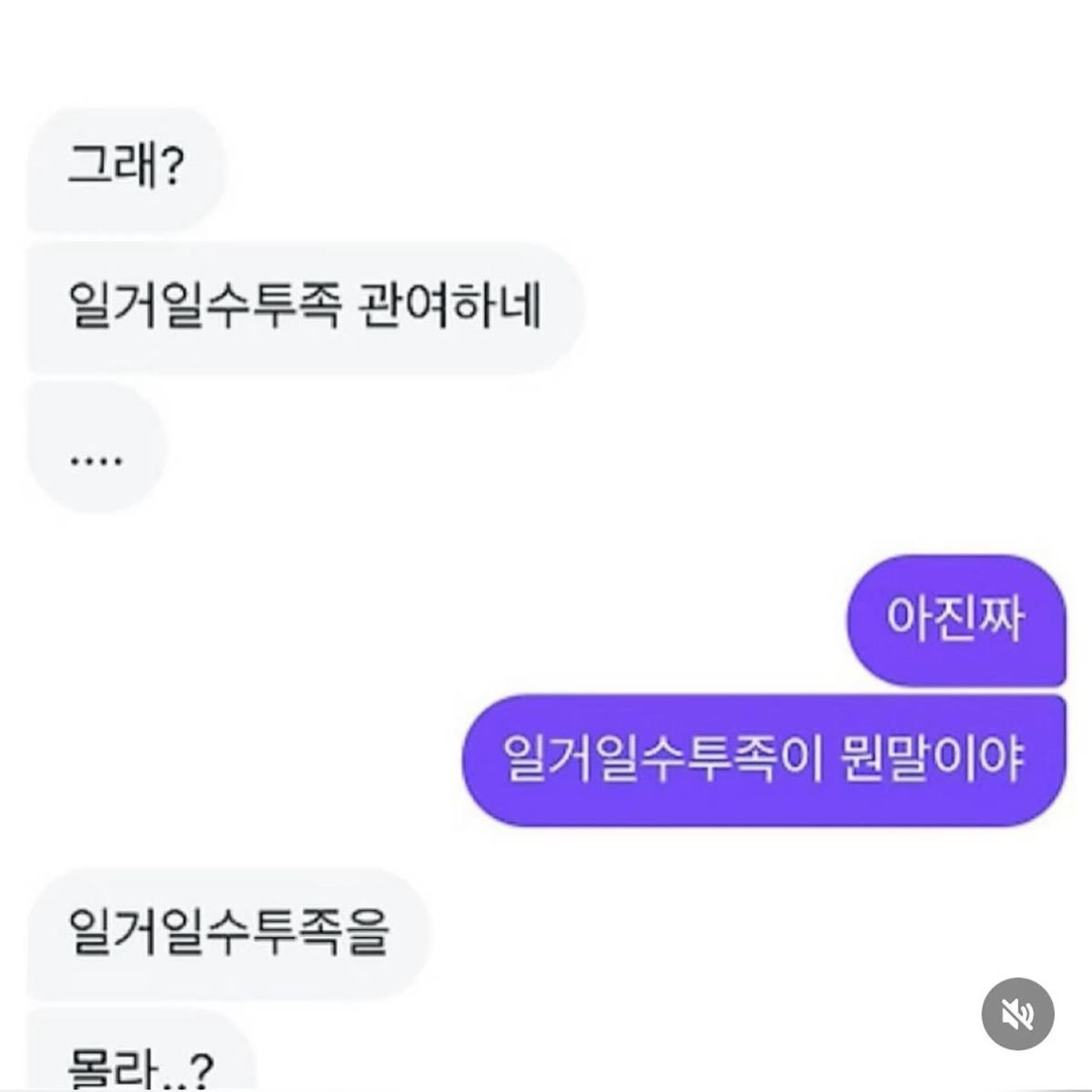This screenshot has width=1092, height=1092.
Task: Unmute the video with the speaker icon
Action: [x=1018, y=1014]
